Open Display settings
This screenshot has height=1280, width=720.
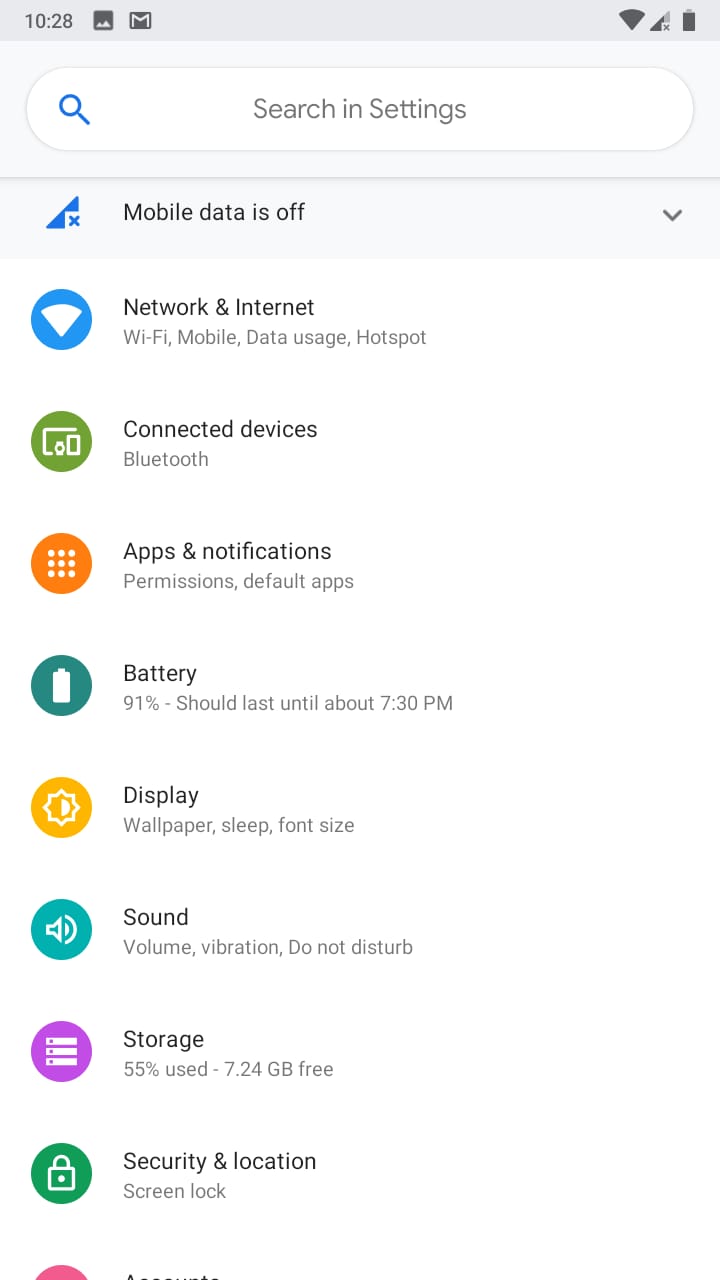(360, 808)
